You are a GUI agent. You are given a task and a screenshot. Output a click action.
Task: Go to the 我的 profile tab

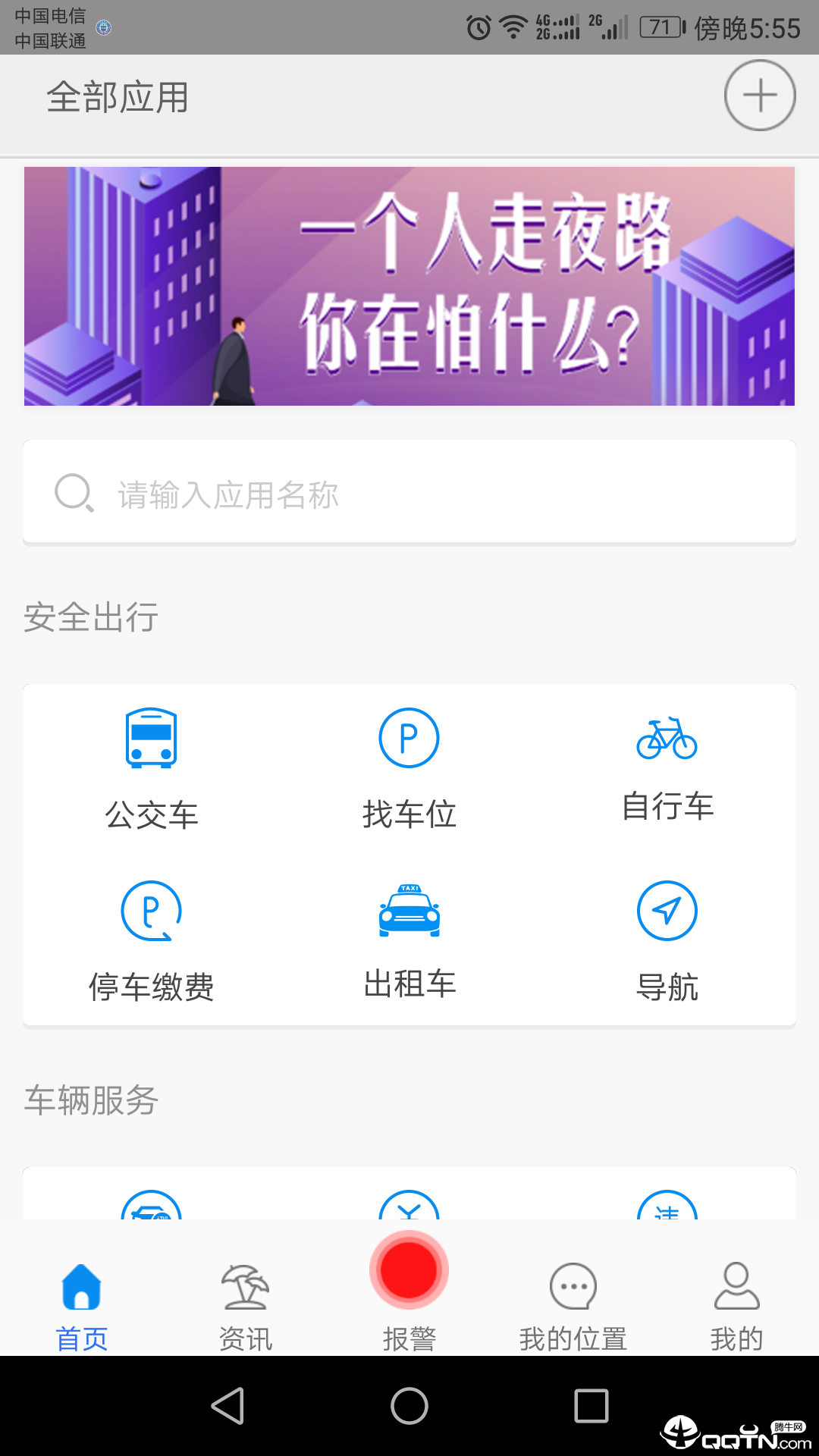click(x=736, y=1306)
